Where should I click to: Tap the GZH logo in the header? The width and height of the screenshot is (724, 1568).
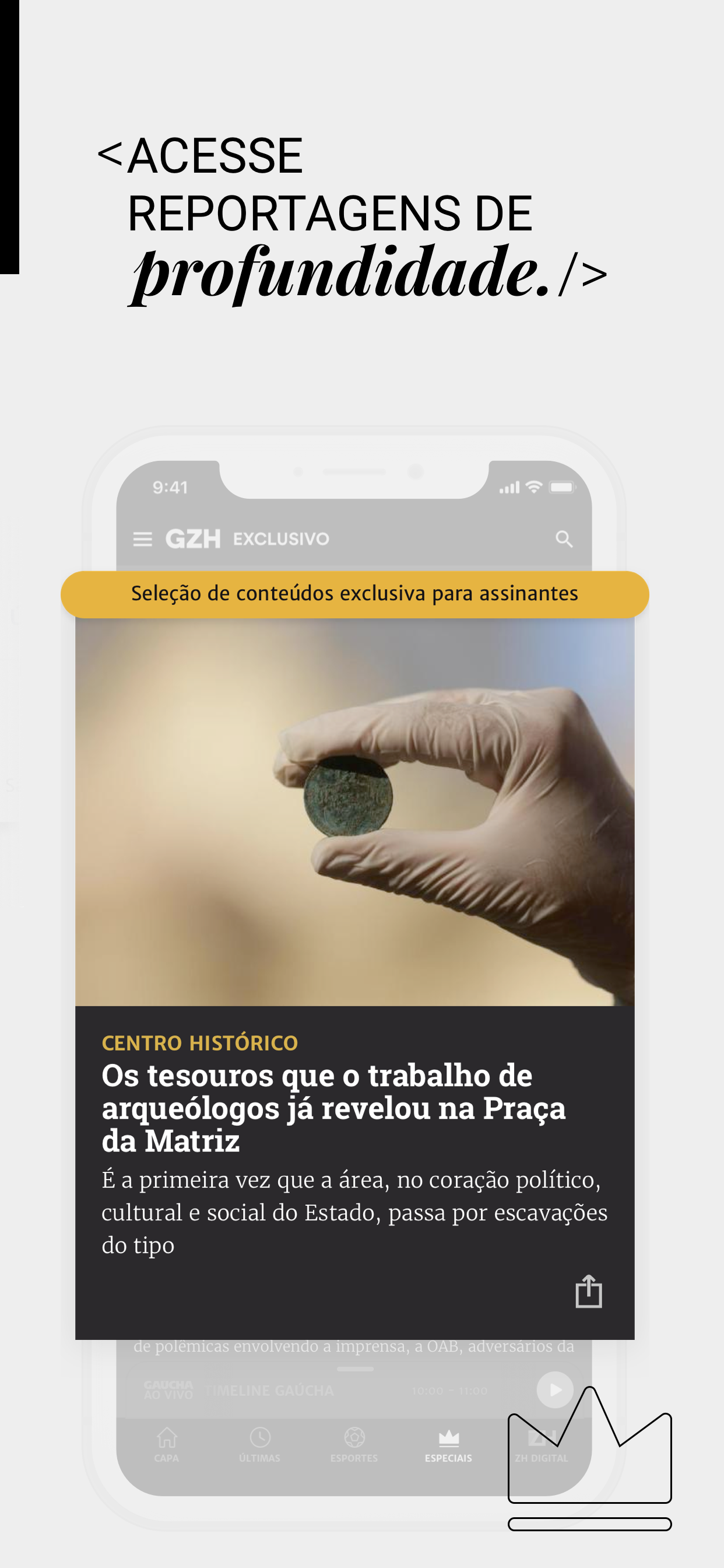(x=193, y=538)
